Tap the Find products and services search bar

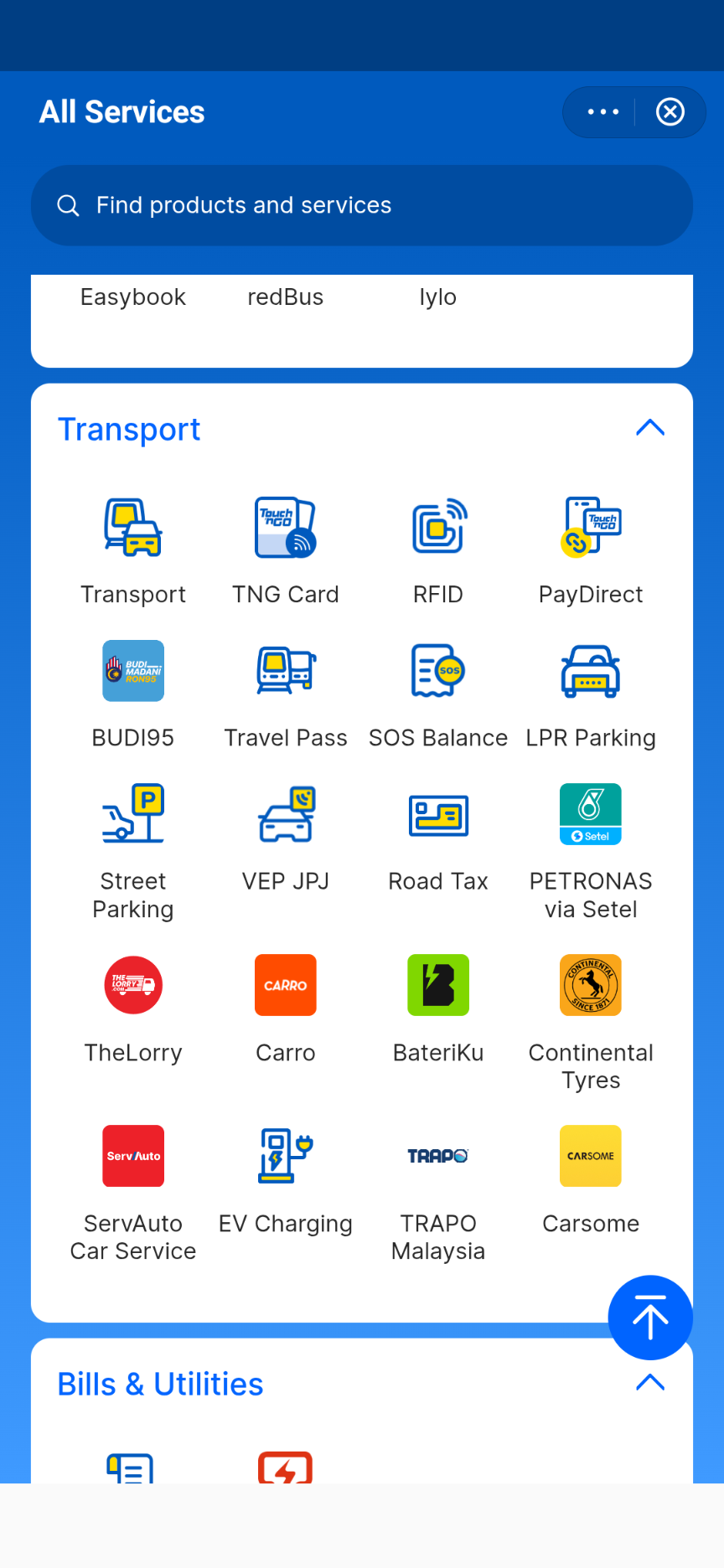(362, 204)
